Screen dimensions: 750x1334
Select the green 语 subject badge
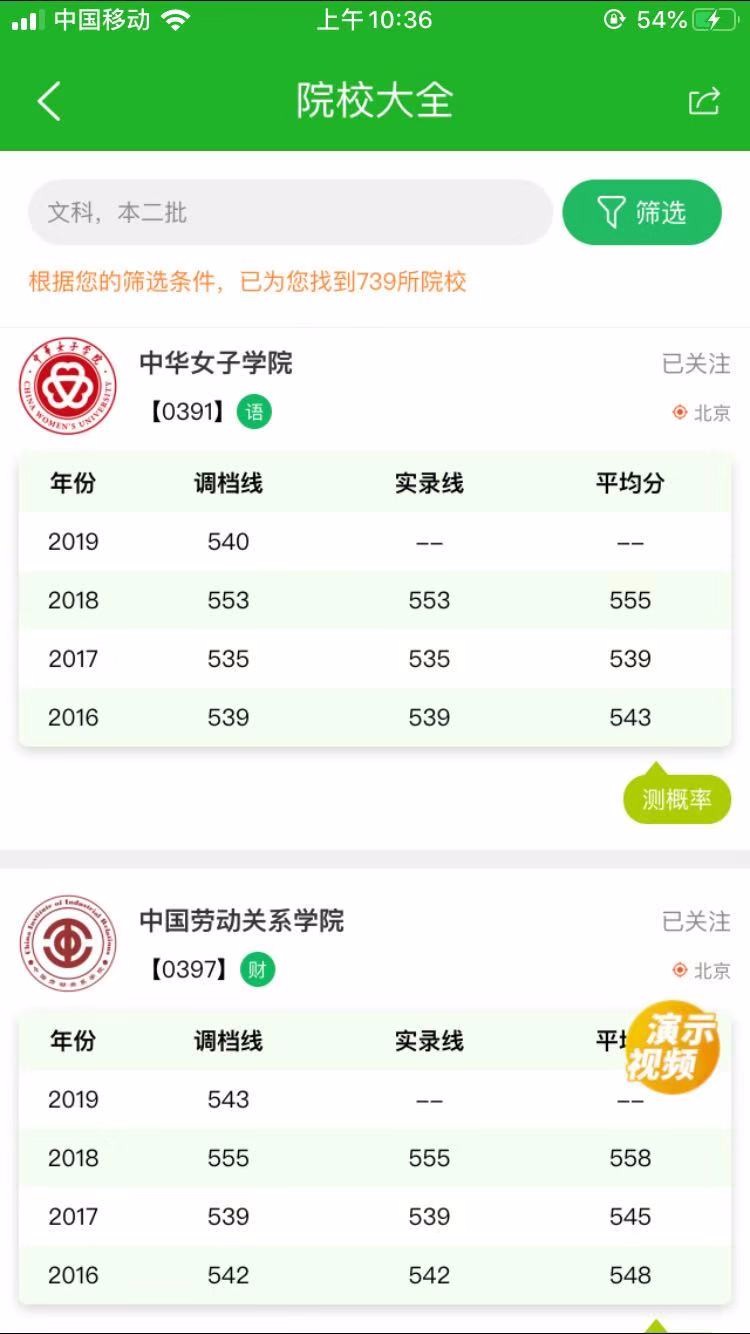point(254,412)
